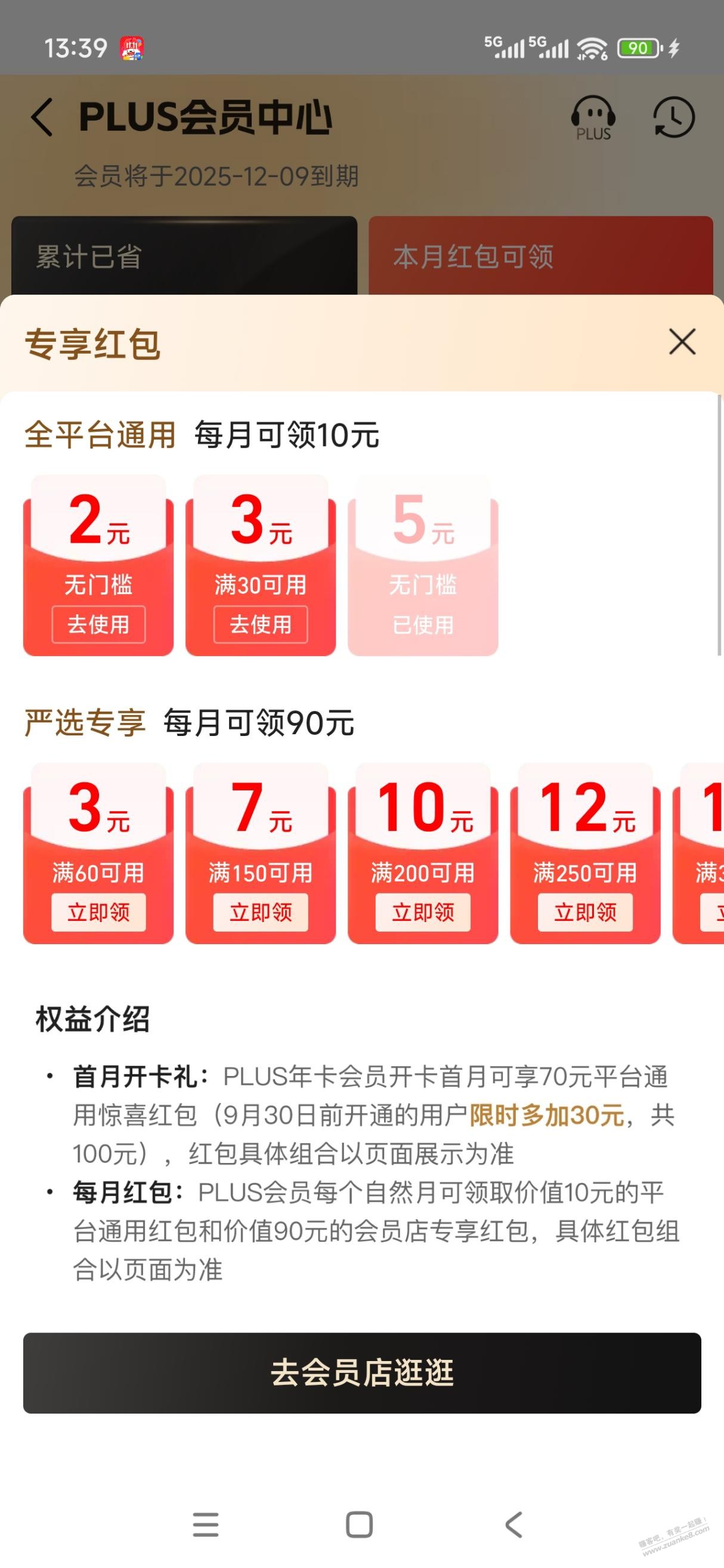Claim the 10元 满200可用 coupon
724x1568 pixels.
tap(423, 912)
